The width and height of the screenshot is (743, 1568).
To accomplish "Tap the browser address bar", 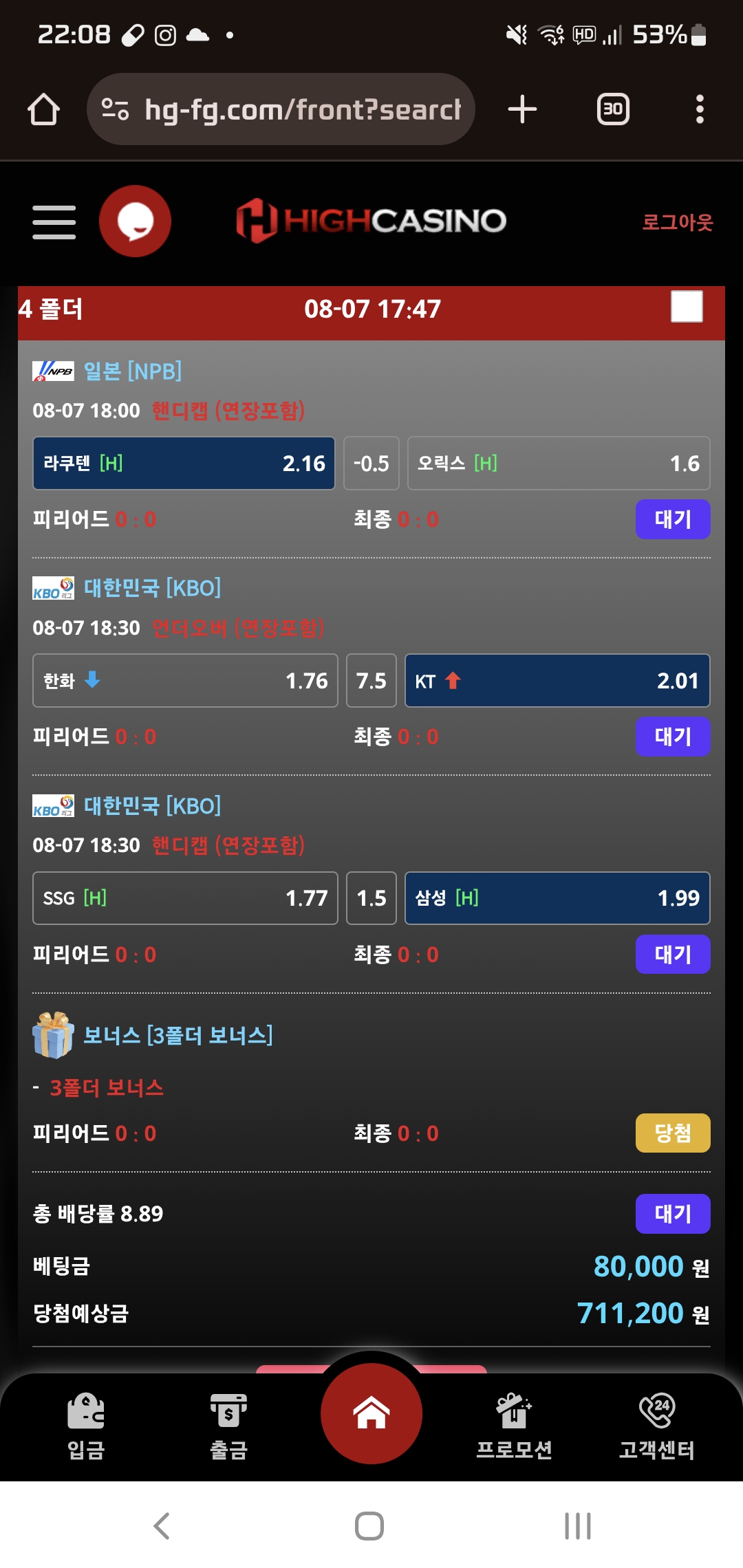I will [x=281, y=109].
